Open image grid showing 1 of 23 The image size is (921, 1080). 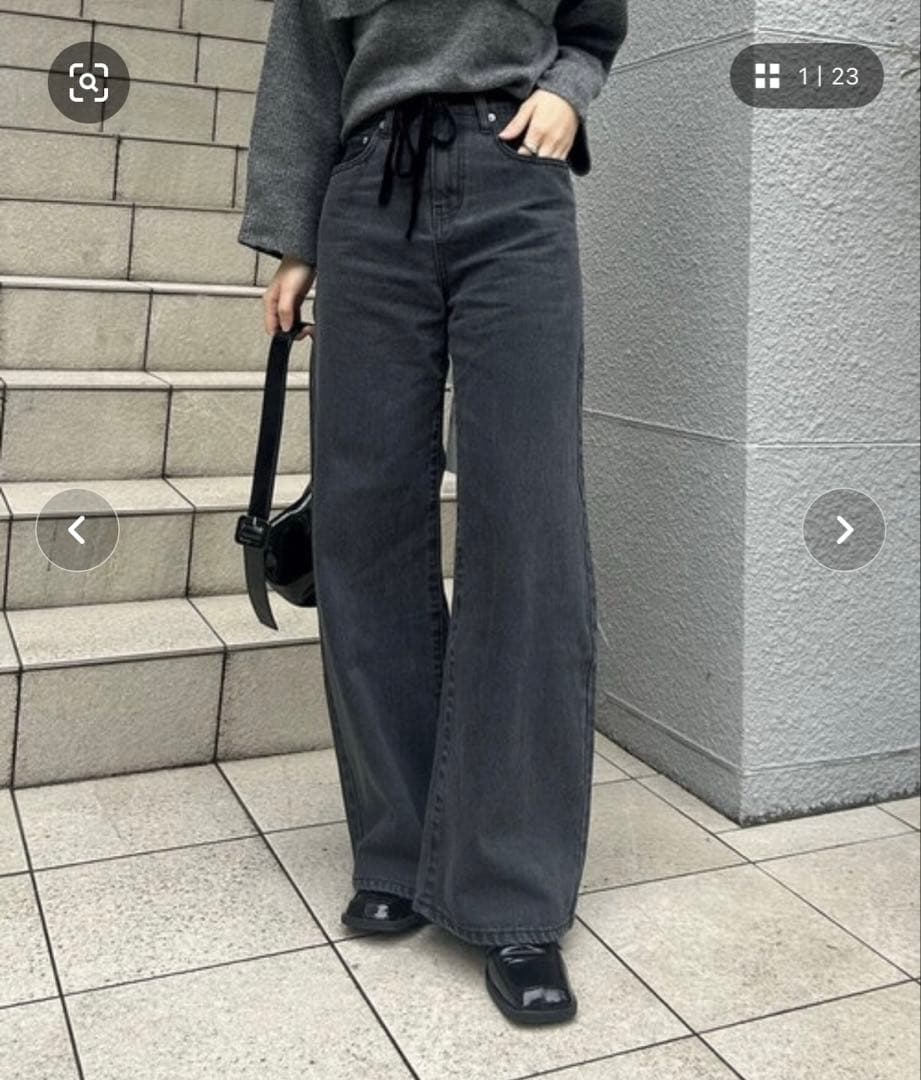(806, 76)
